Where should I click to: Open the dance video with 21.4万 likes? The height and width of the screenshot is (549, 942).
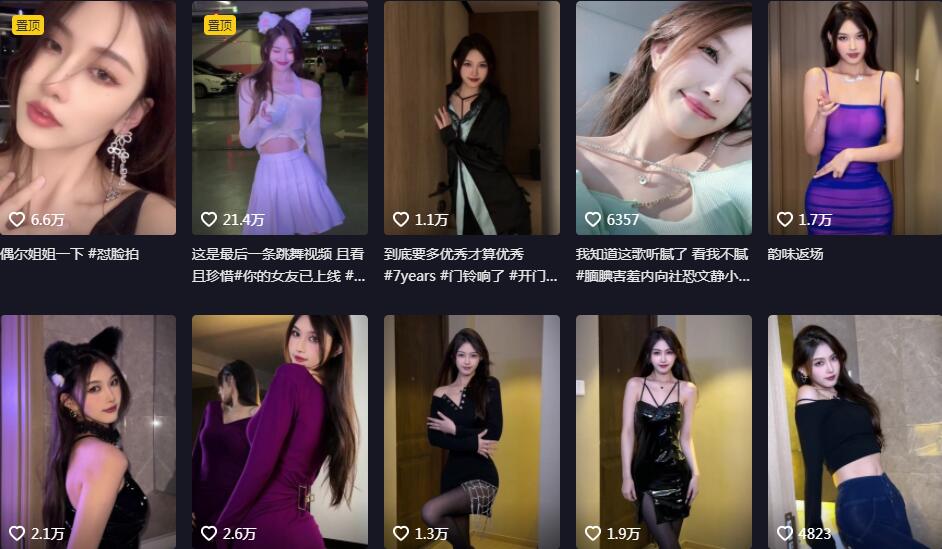279,118
